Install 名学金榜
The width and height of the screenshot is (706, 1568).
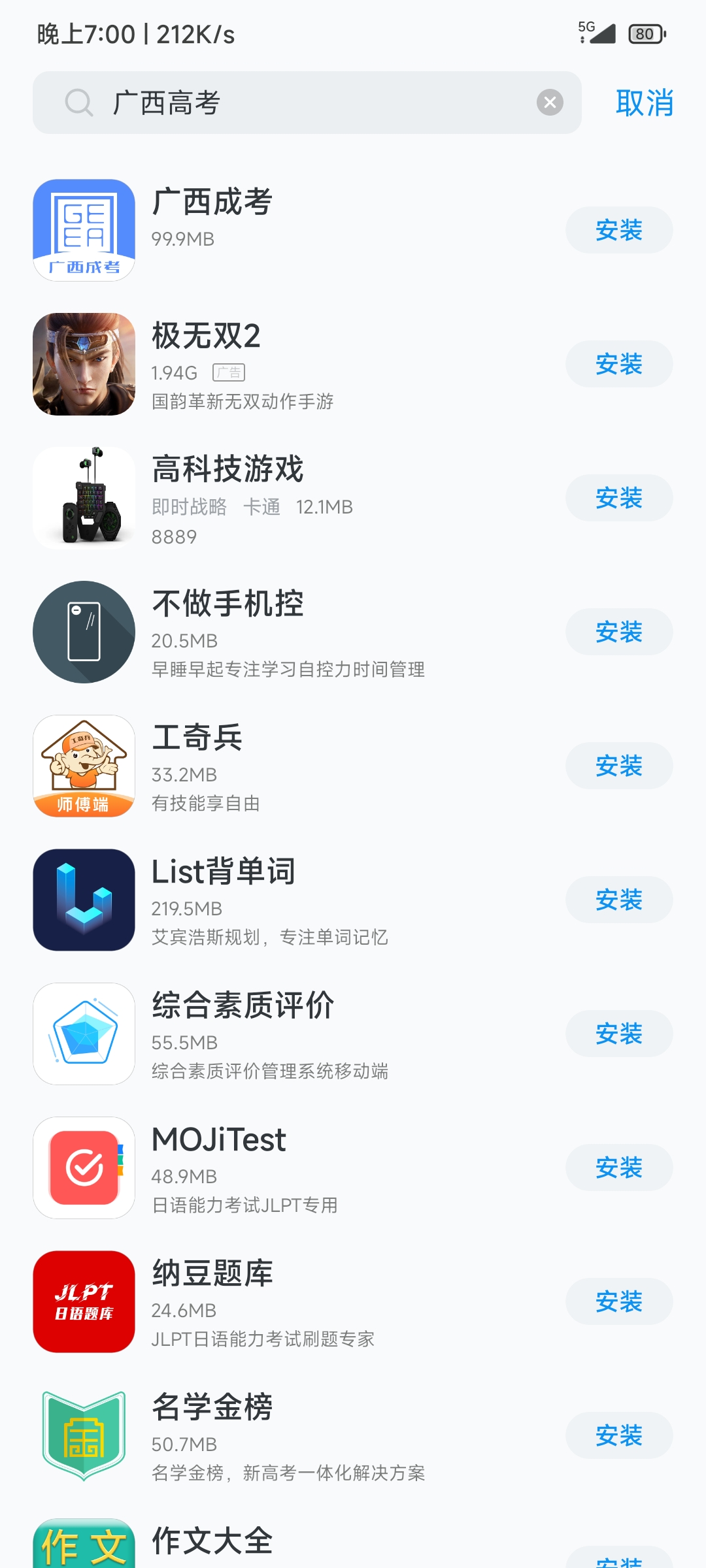[618, 1435]
